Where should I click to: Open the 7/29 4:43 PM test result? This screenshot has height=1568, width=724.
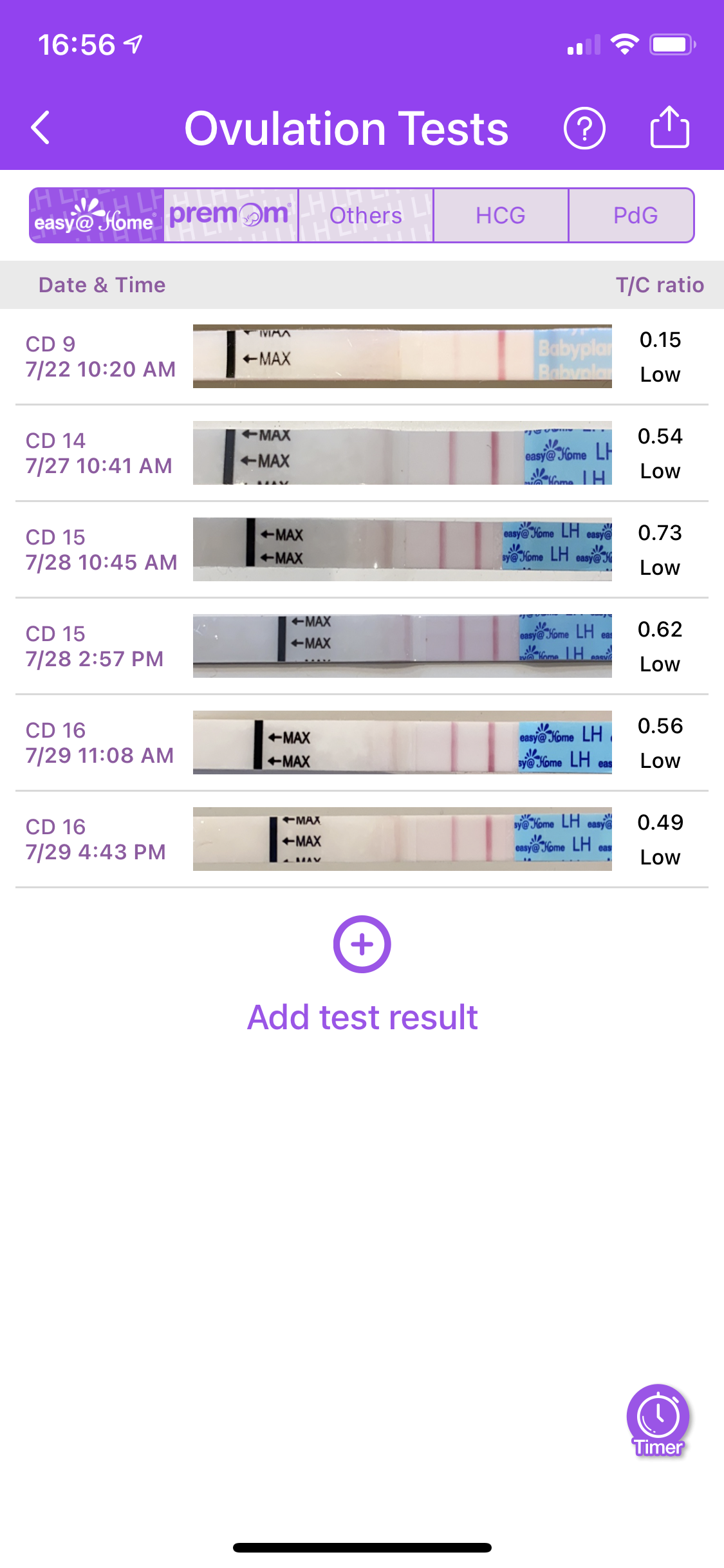(362, 839)
